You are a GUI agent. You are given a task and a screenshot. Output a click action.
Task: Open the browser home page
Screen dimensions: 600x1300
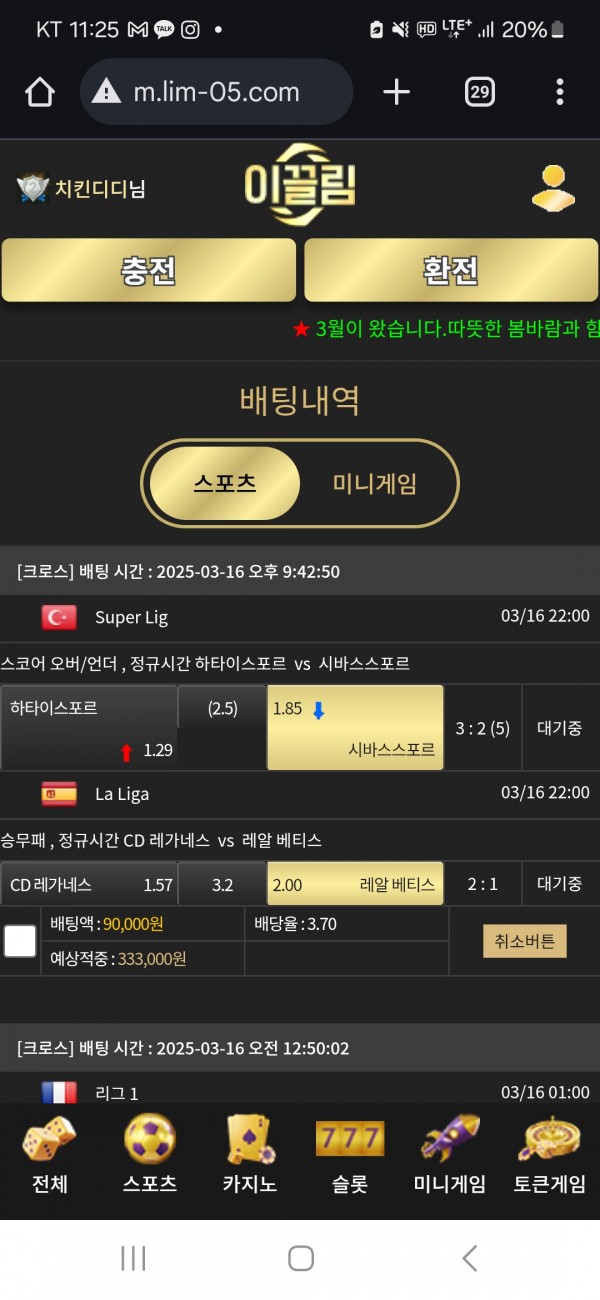(40, 92)
